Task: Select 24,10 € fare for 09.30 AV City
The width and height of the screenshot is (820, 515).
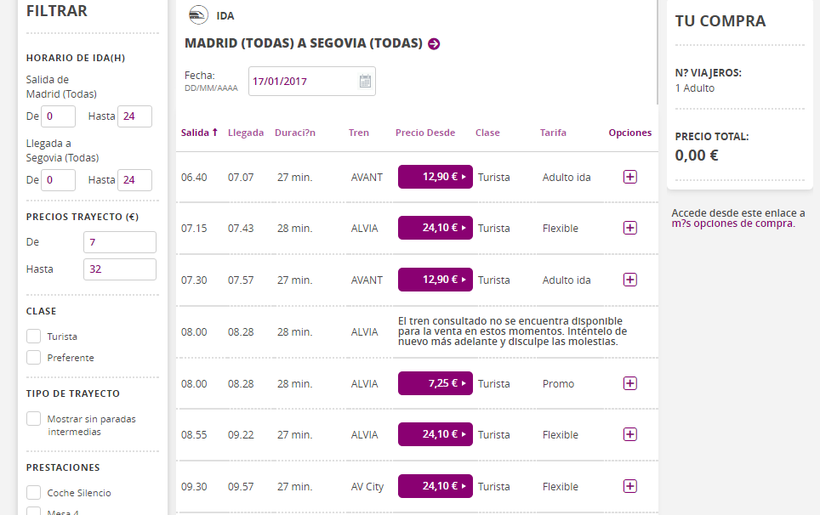Action: pyautogui.click(x=435, y=487)
